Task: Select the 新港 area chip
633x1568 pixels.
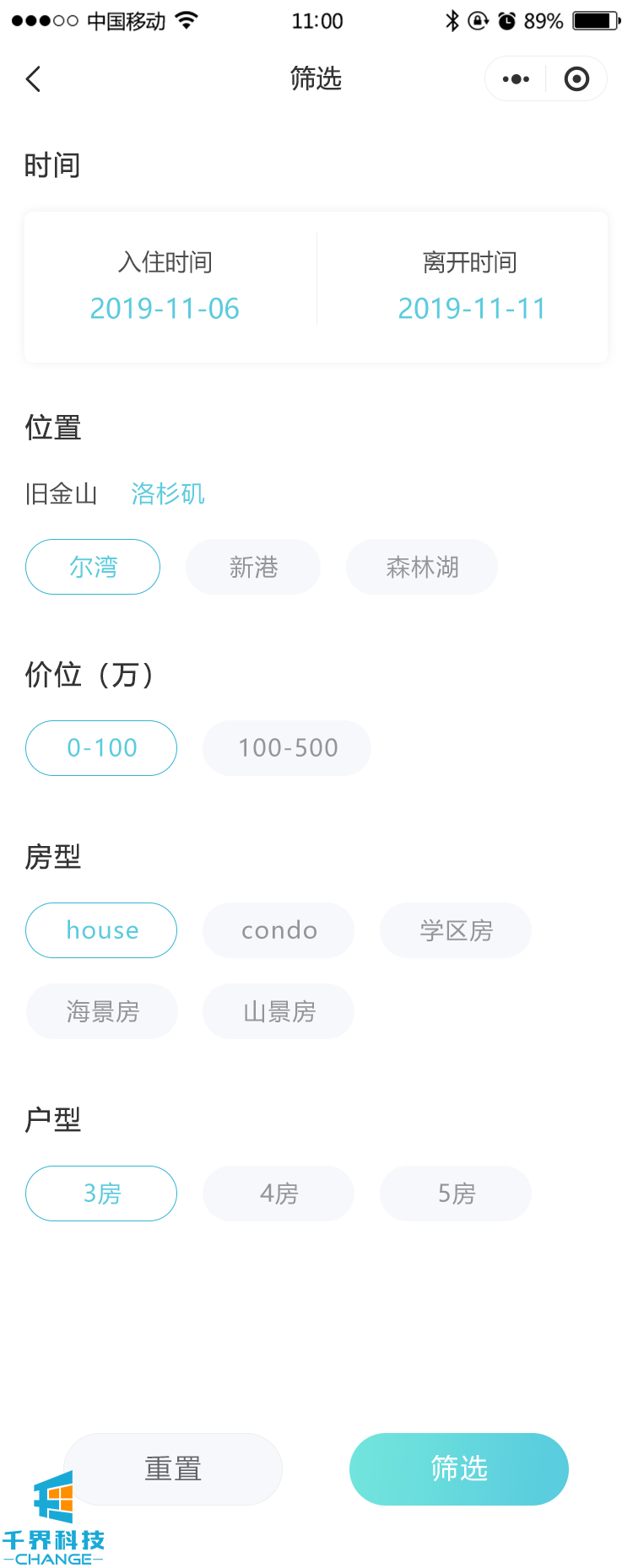Action: pos(253,567)
